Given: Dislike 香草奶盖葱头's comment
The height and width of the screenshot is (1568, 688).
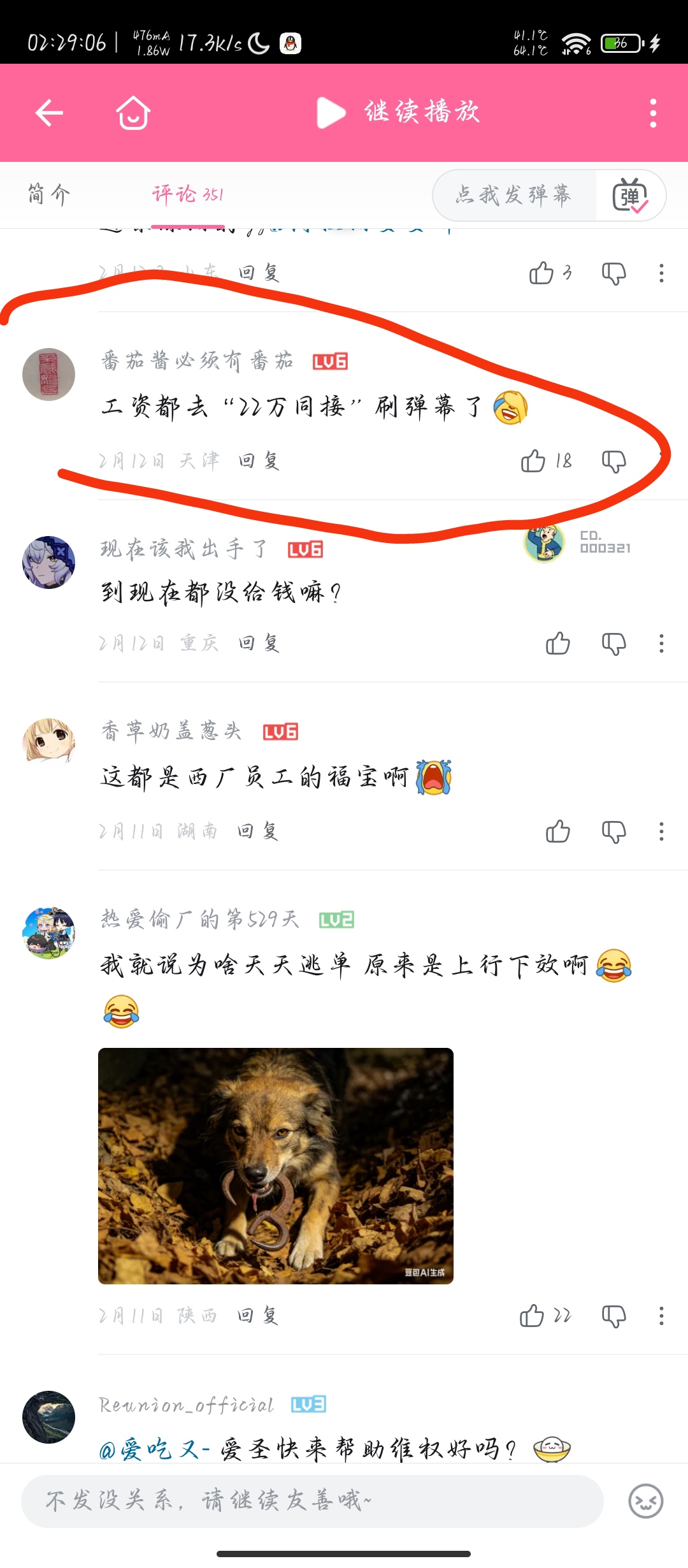Looking at the screenshot, I should click(614, 832).
